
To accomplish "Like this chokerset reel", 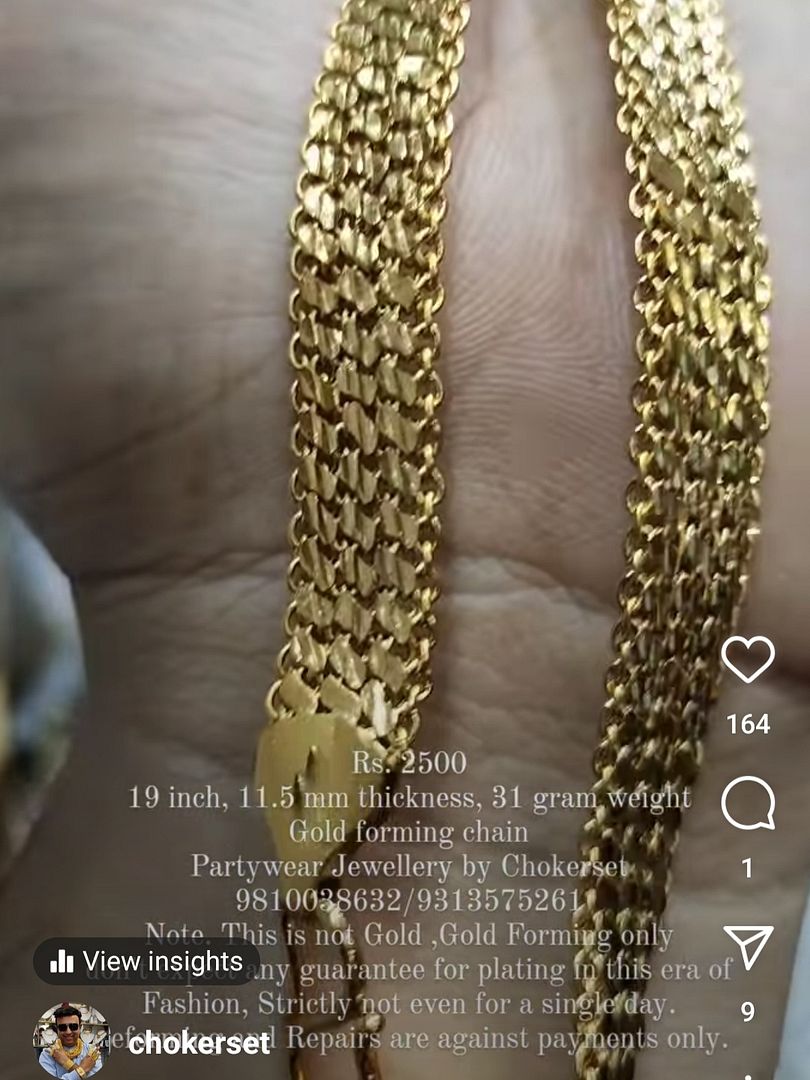I will [748, 660].
